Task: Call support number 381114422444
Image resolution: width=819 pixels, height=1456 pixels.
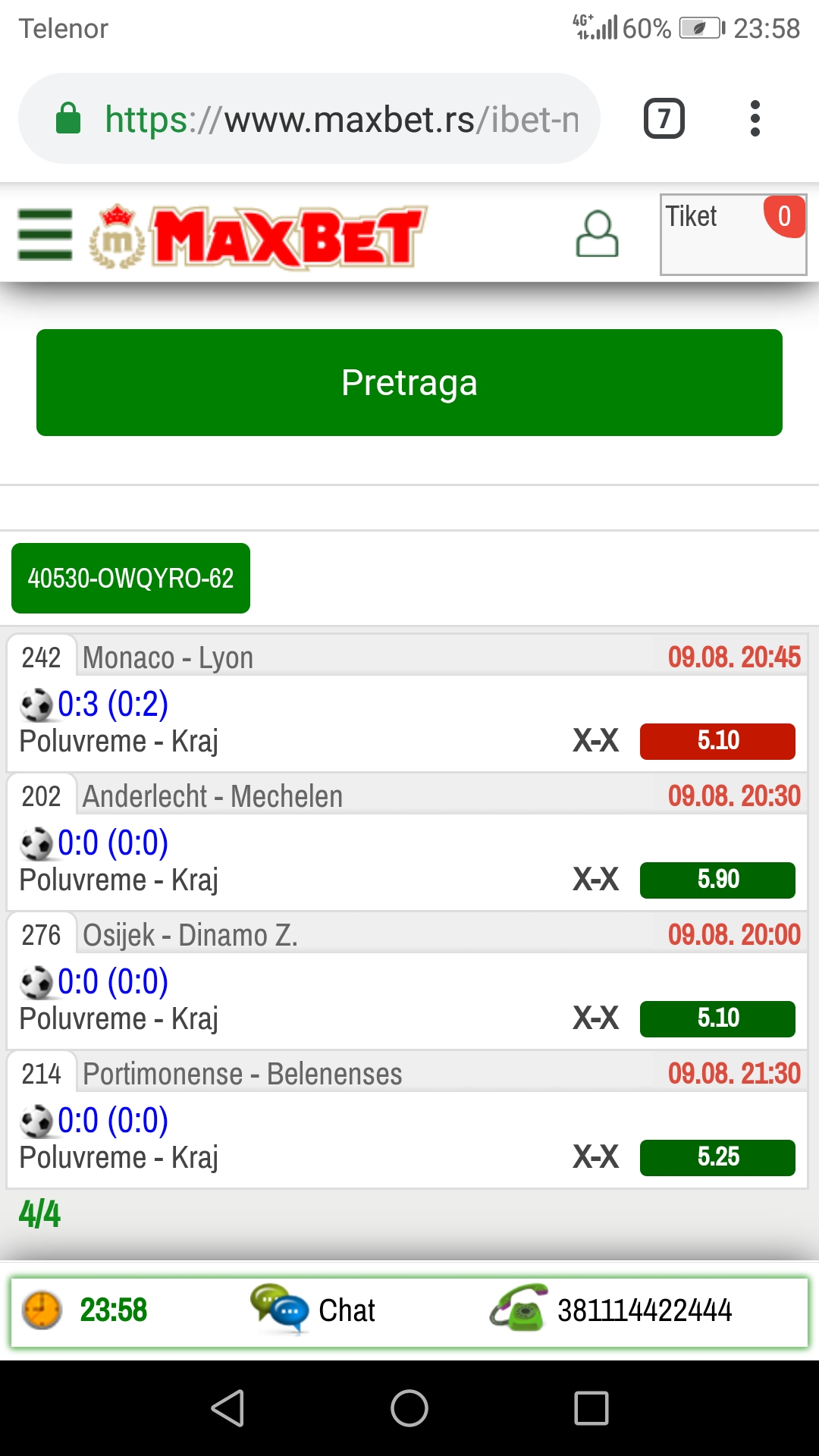Action: [611, 1310]
